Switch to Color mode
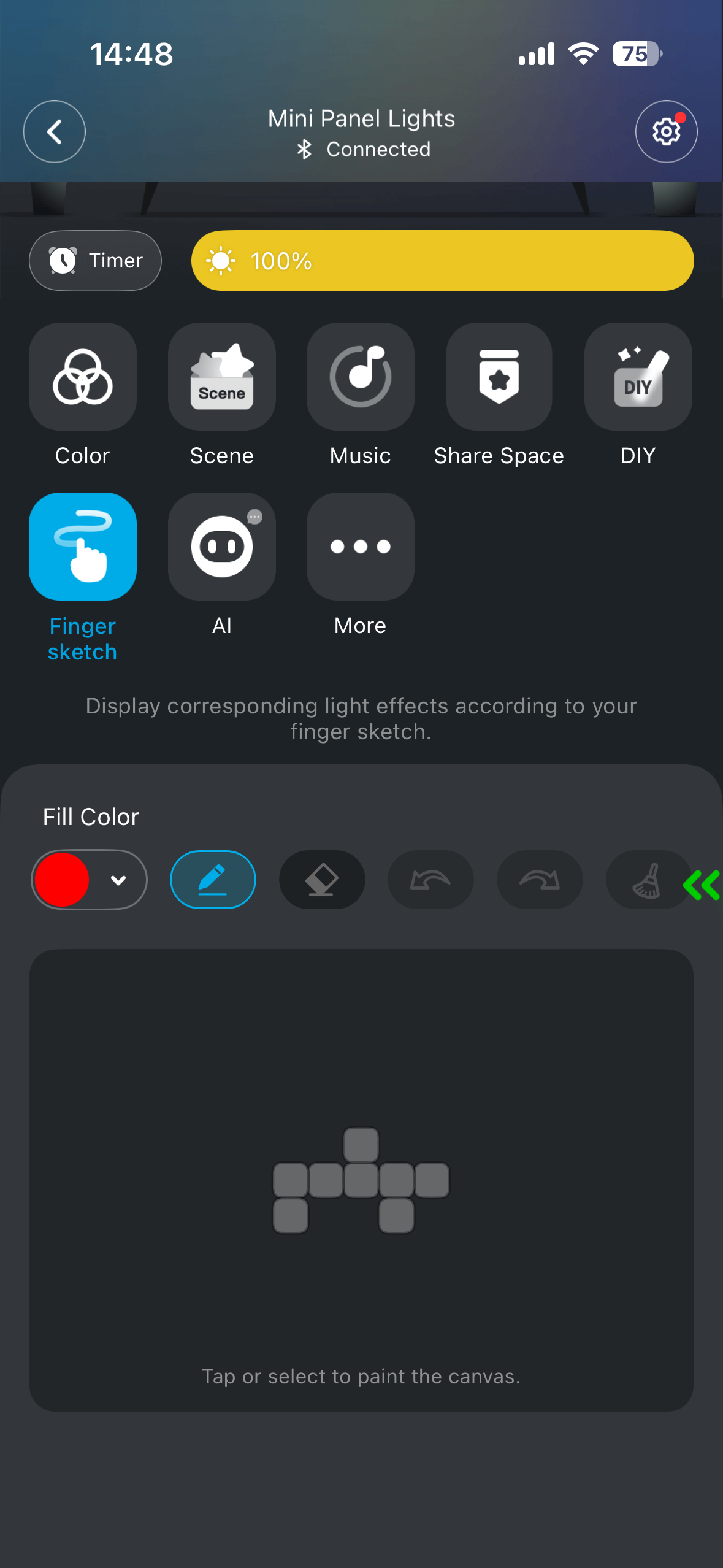723x1568 pixels. (82, 377)
